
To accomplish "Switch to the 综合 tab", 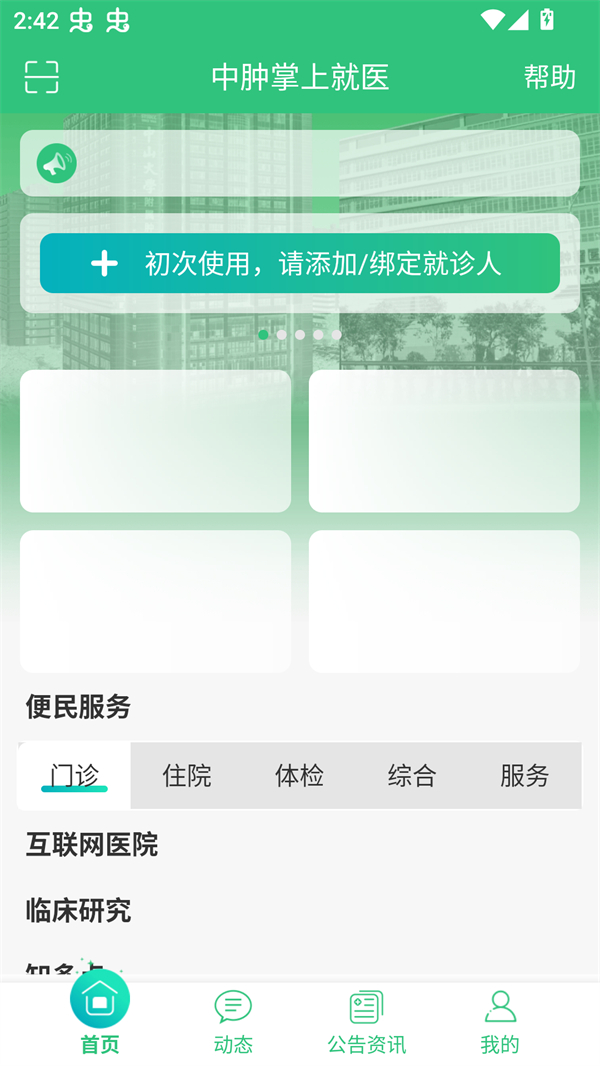I will pyautogui.click(x=412, y=775).
